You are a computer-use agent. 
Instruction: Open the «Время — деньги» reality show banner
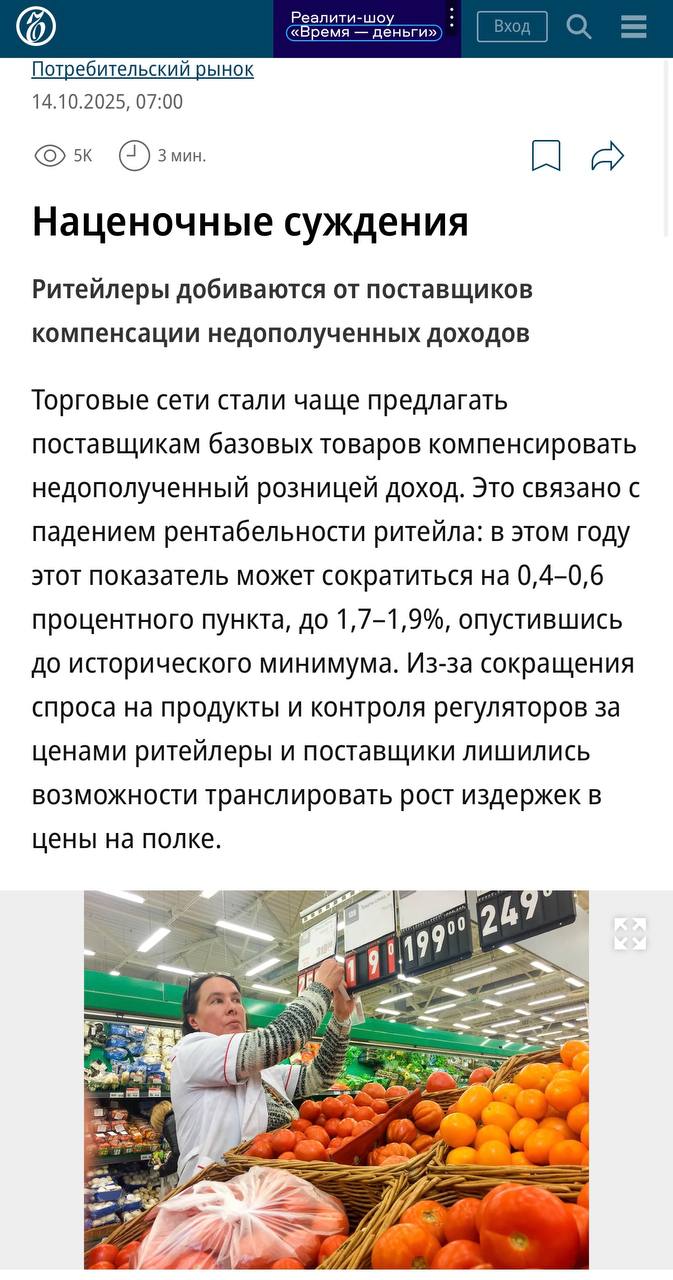(x=364, y=27)
